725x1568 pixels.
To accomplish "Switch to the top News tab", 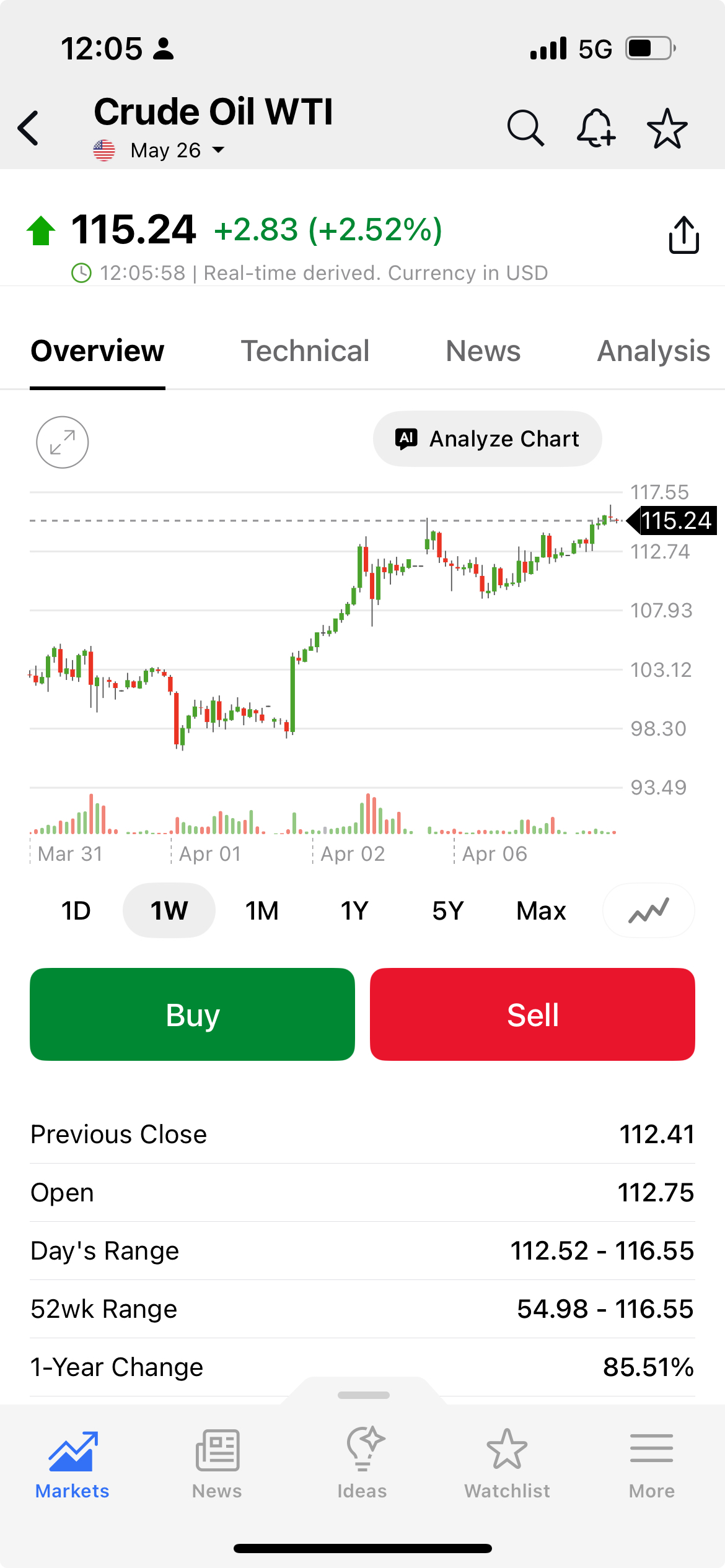I will coord(483,351).
